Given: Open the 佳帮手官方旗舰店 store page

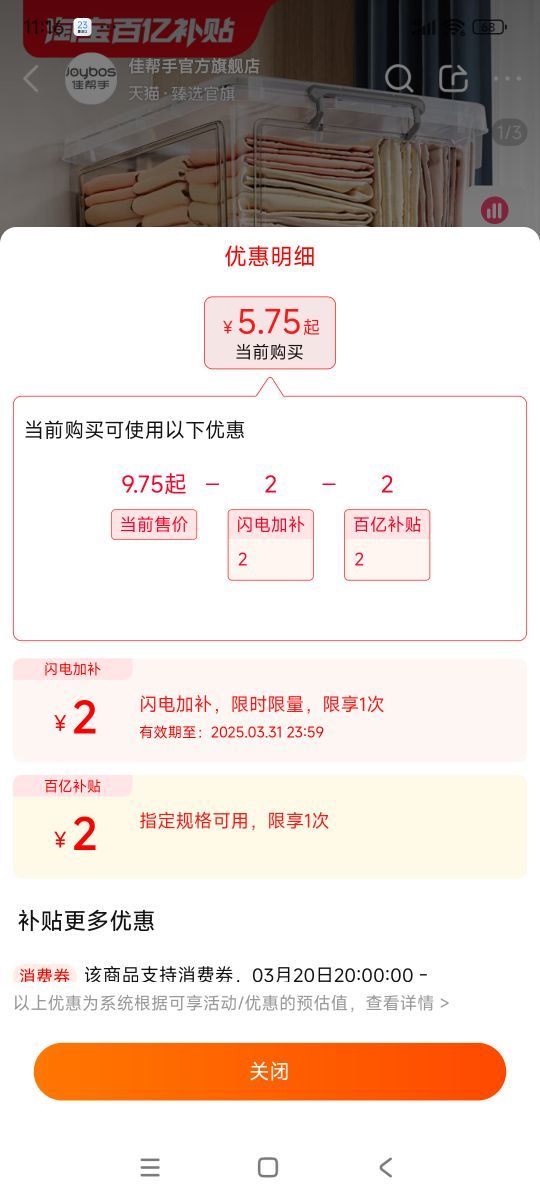Looking at the screenshot, I should click(x=194, y=66).
